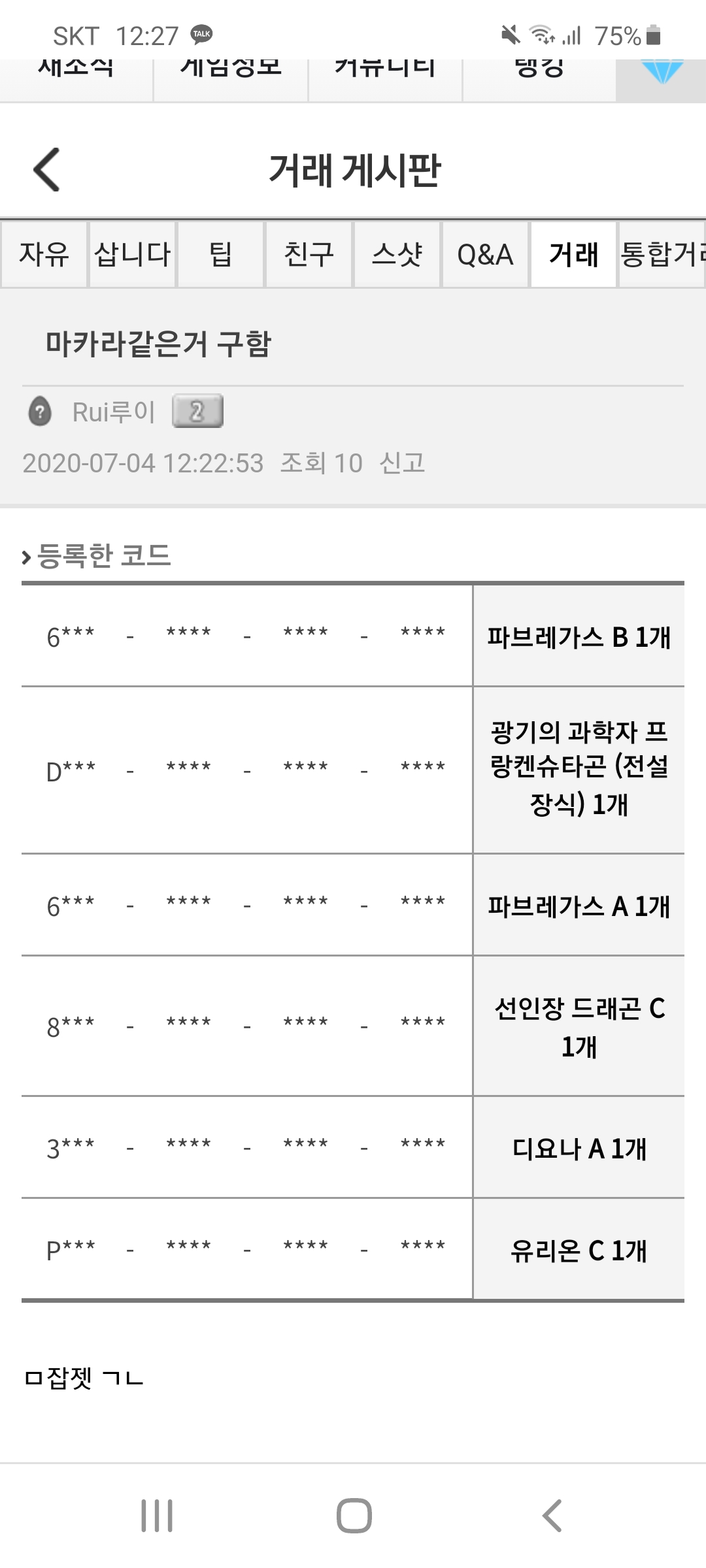Image resolution: width=706 pixels, height=1568 pixels.
Task: Select the 거래 tab
Action: (x=573, y=254)
